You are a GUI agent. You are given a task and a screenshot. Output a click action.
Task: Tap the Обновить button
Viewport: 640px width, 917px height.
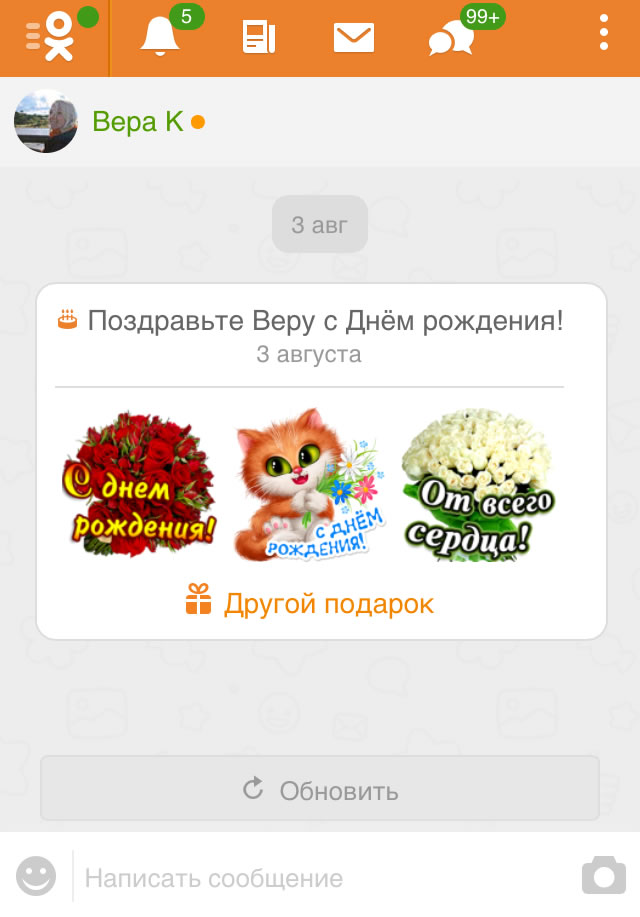pyautogui.click(x=320, y=790)
